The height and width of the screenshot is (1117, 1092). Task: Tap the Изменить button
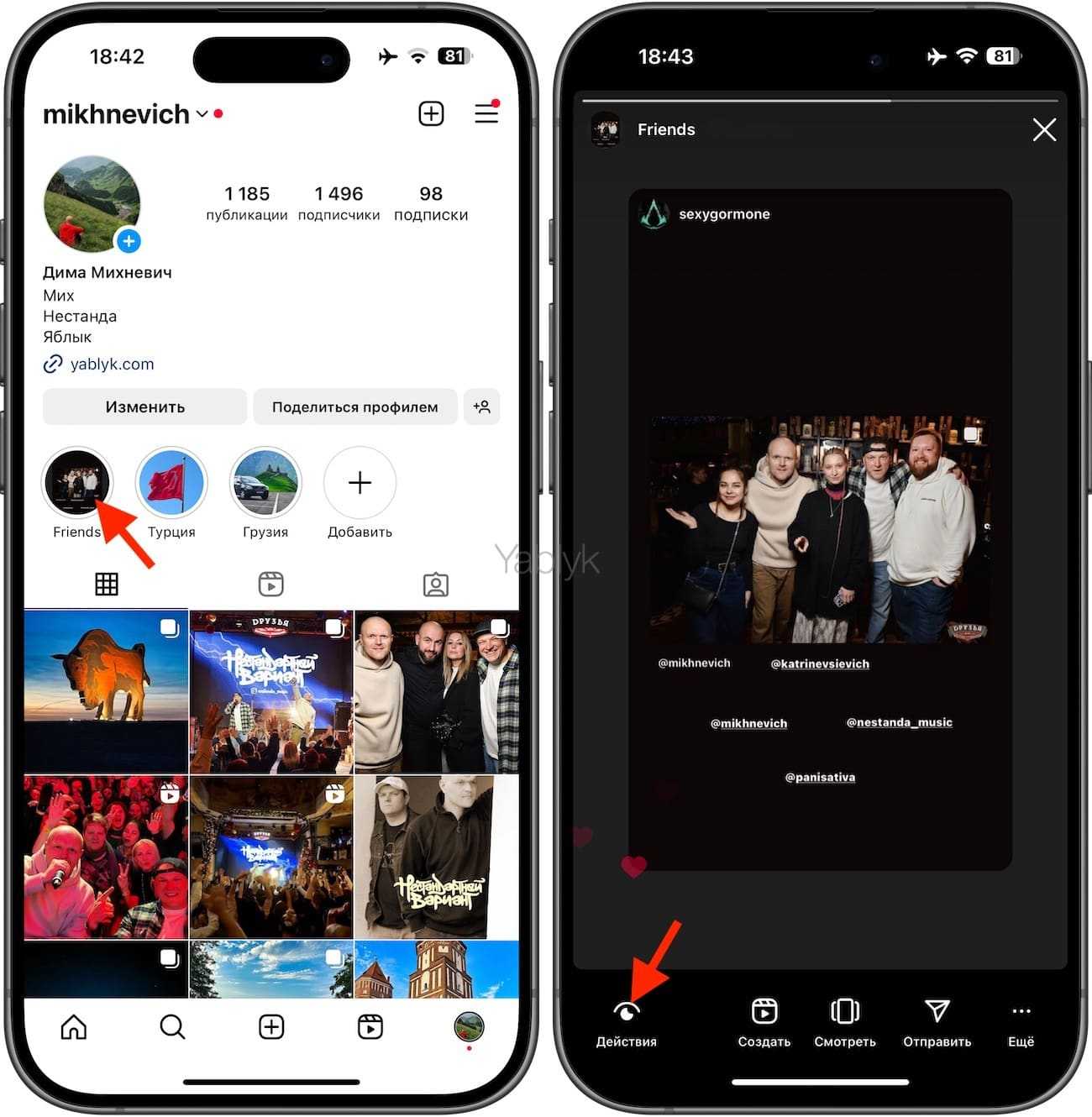(x=144, y=406)
